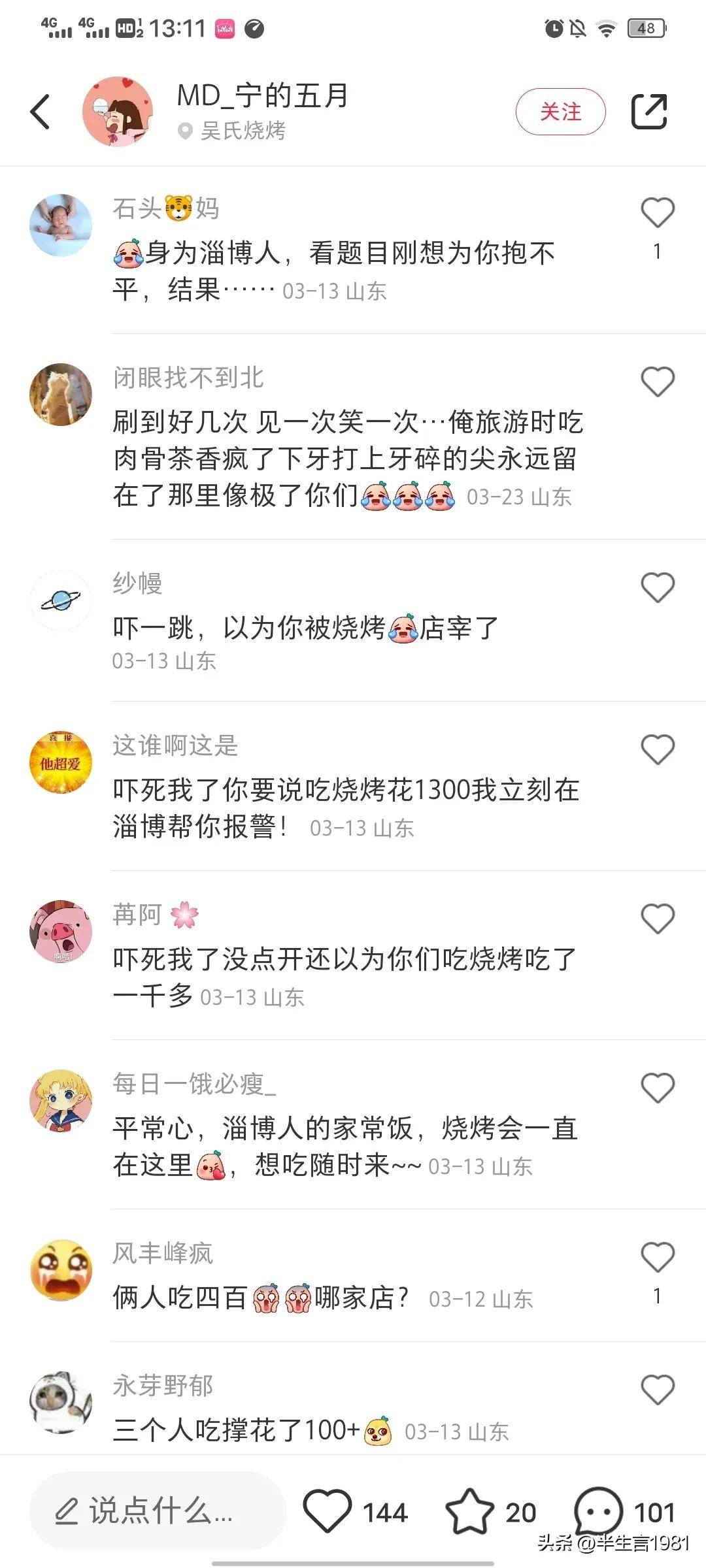706x1568 pixels.
Task: Like the post with 144 likes
Action: [x=328, y=1511]
